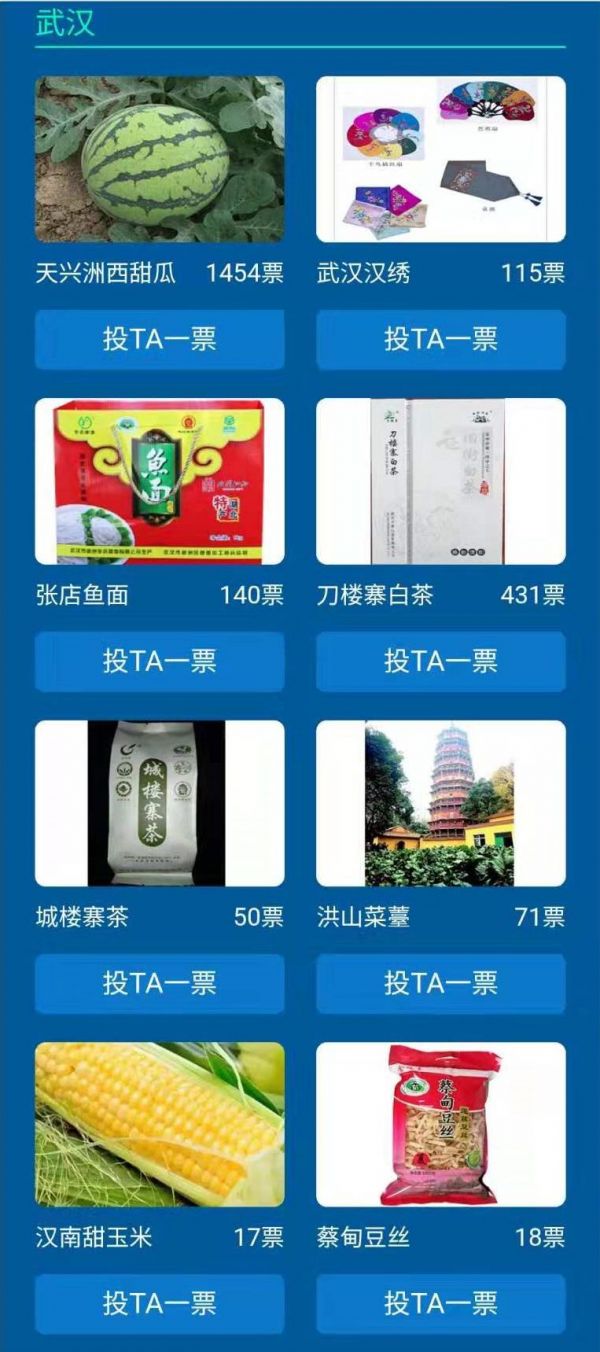600x1352 pixels.
Task: Tap 投TA一票 under 张店鱼面
Action: pos(159,661)
